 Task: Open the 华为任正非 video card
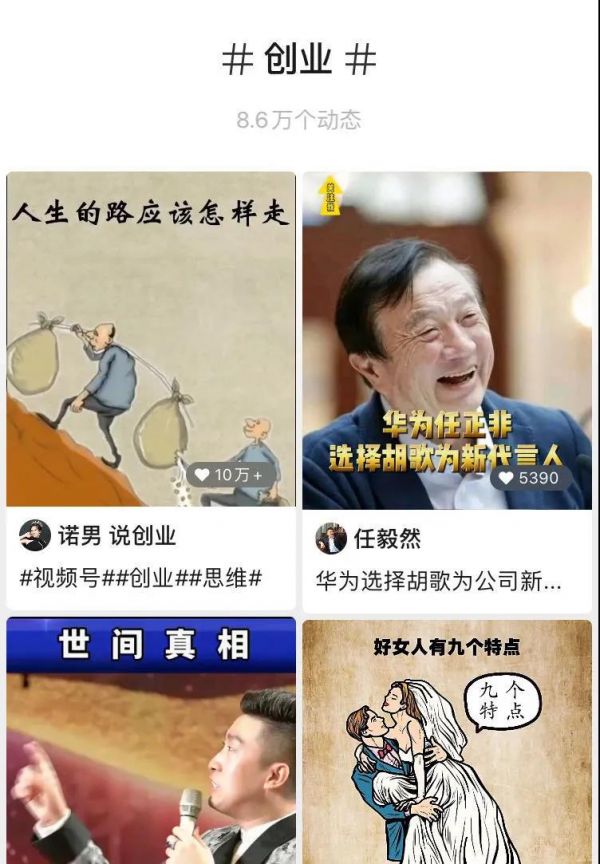pos(447,340)
